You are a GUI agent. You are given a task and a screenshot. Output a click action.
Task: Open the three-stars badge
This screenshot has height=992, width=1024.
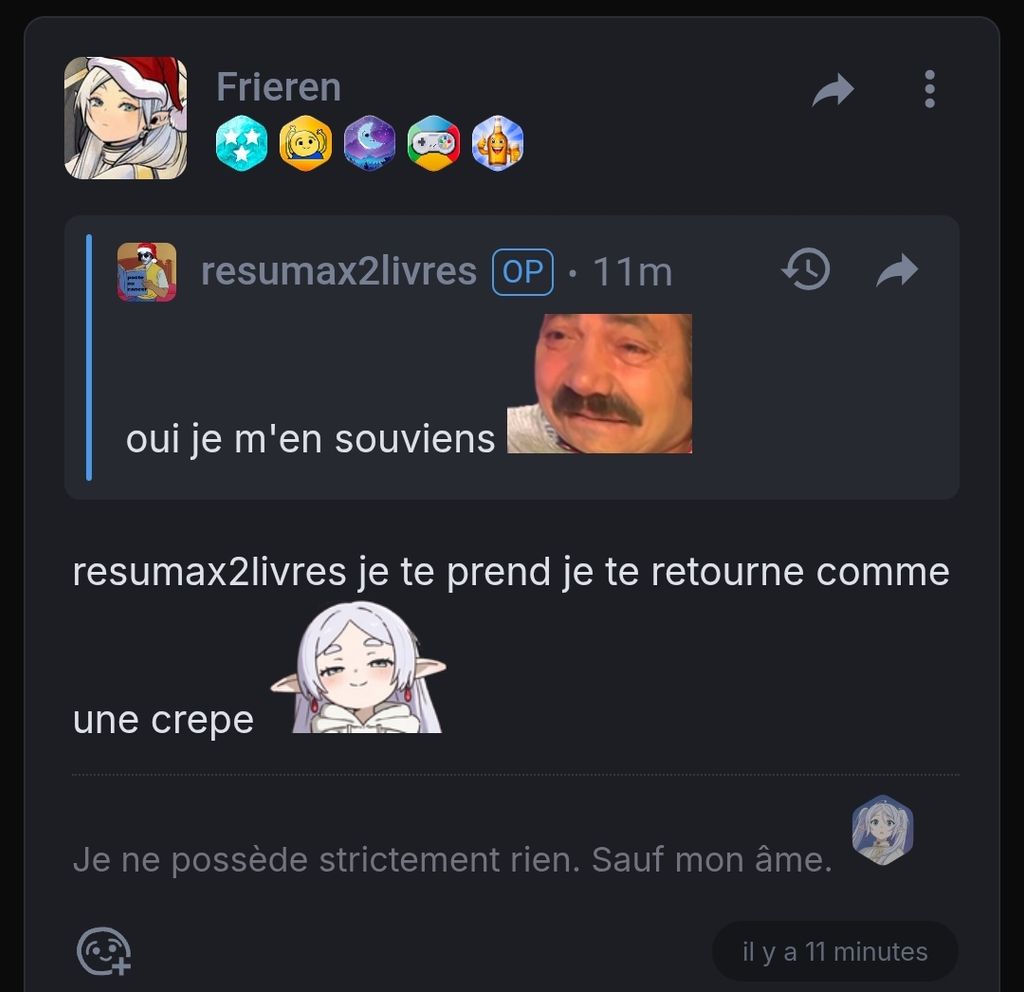tap(242, 144)
